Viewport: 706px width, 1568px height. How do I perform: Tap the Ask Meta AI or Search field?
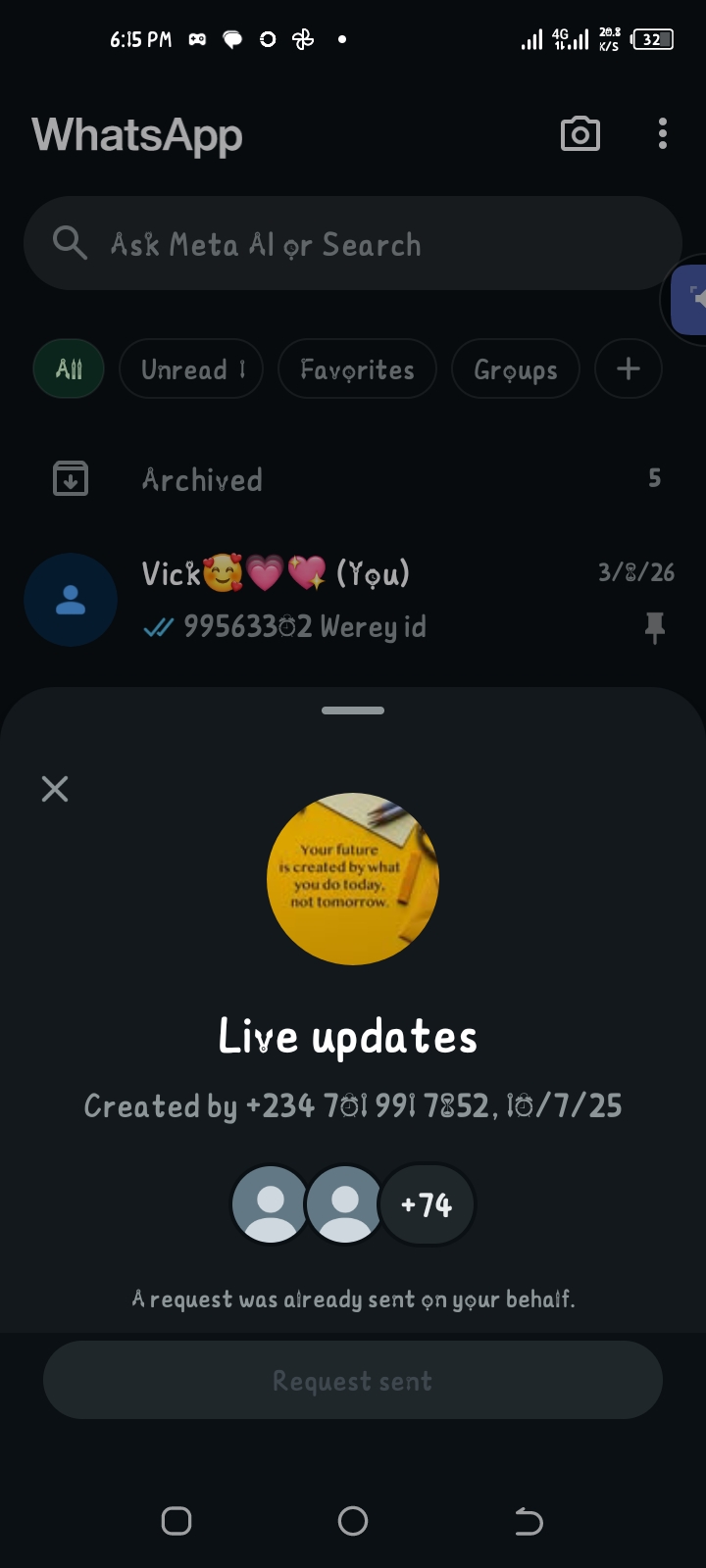pyautogui.click(x=353, y=243)
